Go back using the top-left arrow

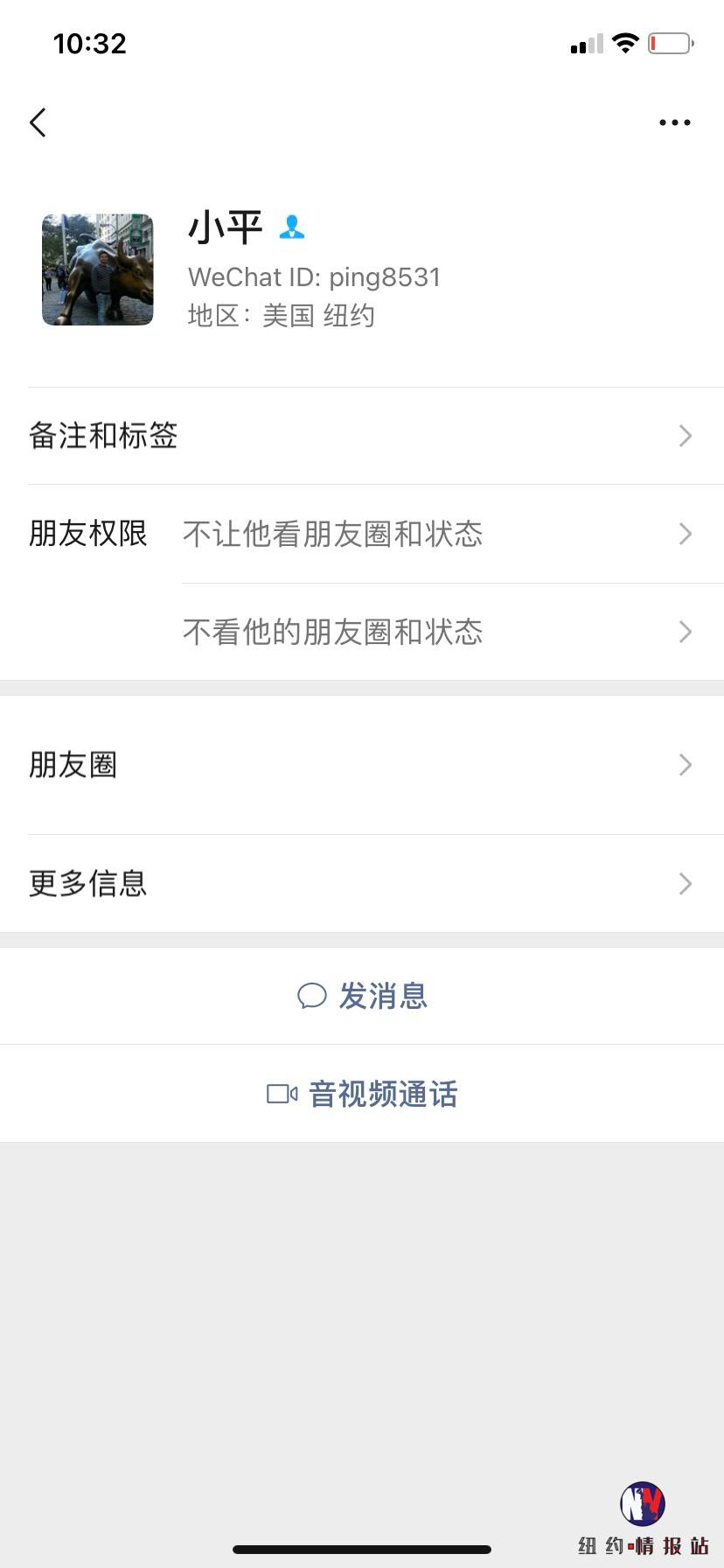tap(38, 122)
